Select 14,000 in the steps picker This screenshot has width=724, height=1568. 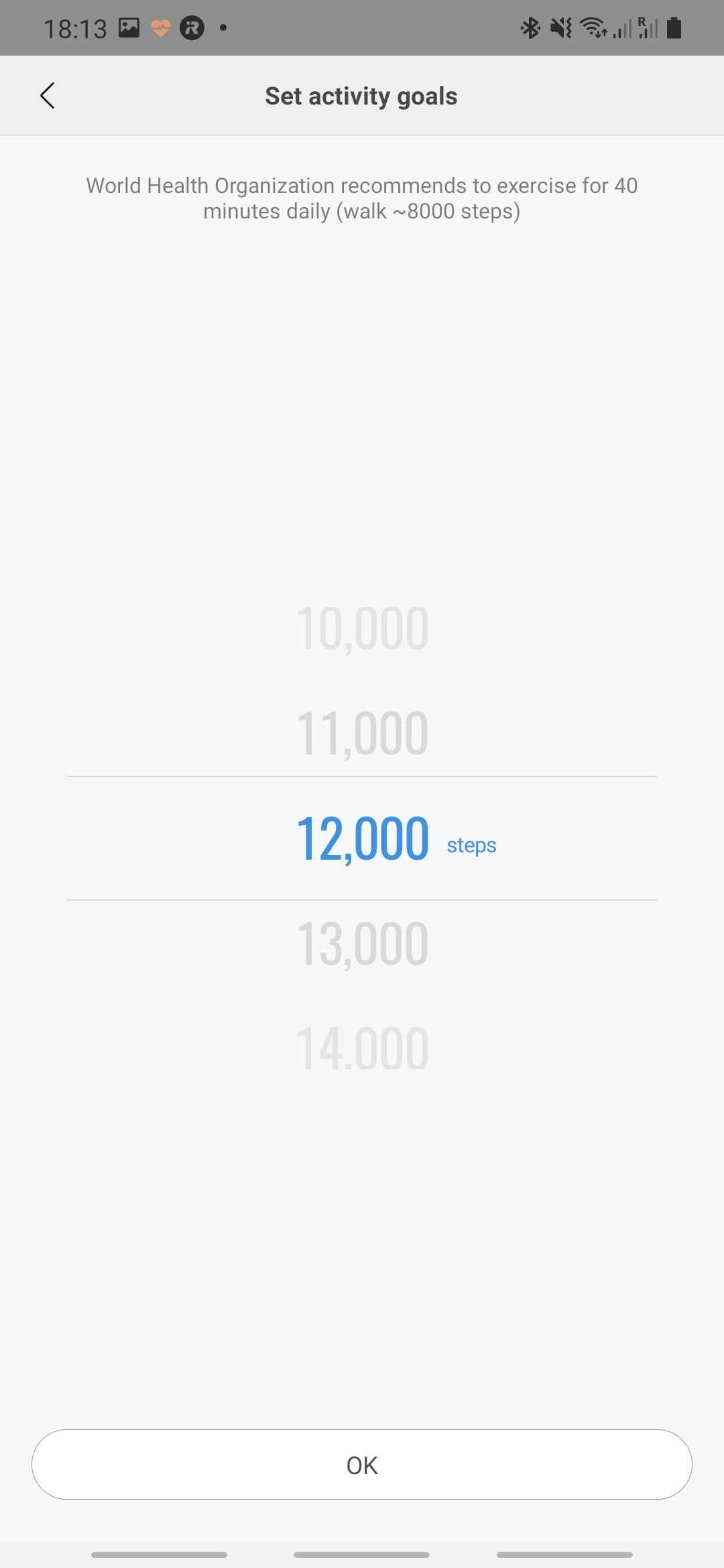(362, 1049)
